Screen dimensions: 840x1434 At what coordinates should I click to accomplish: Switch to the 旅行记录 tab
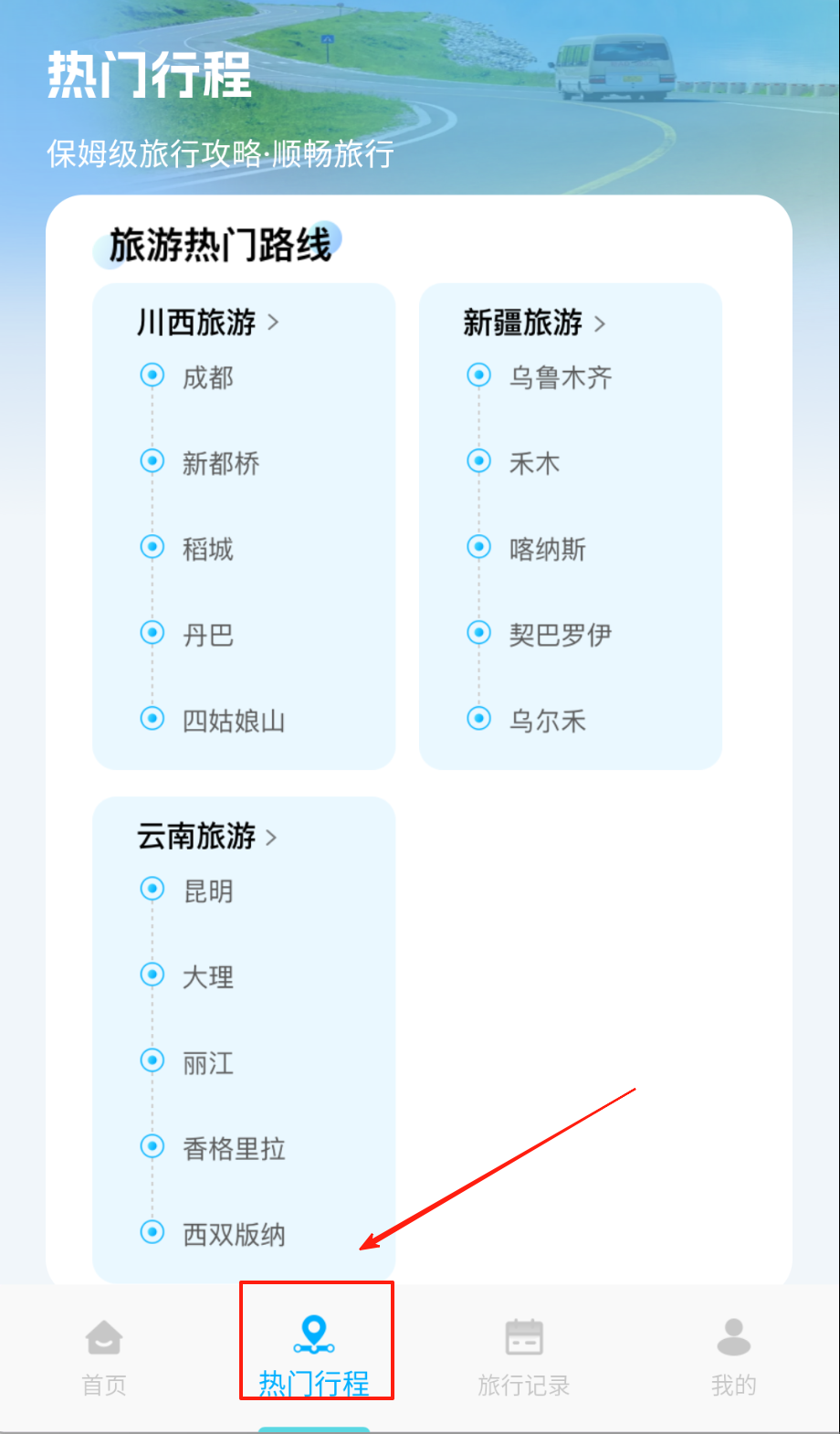pyautogui.click(x=524, y=1356)
